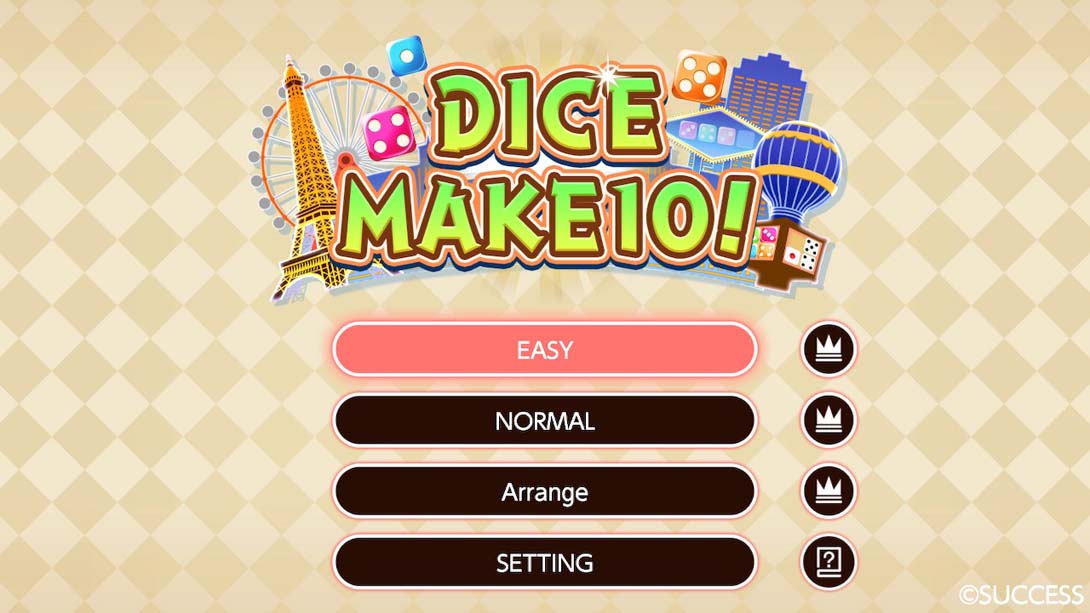Select the NORMAL difficulty mode
The height and width of the screenshot is (613, 1090).
pos(544,421)
